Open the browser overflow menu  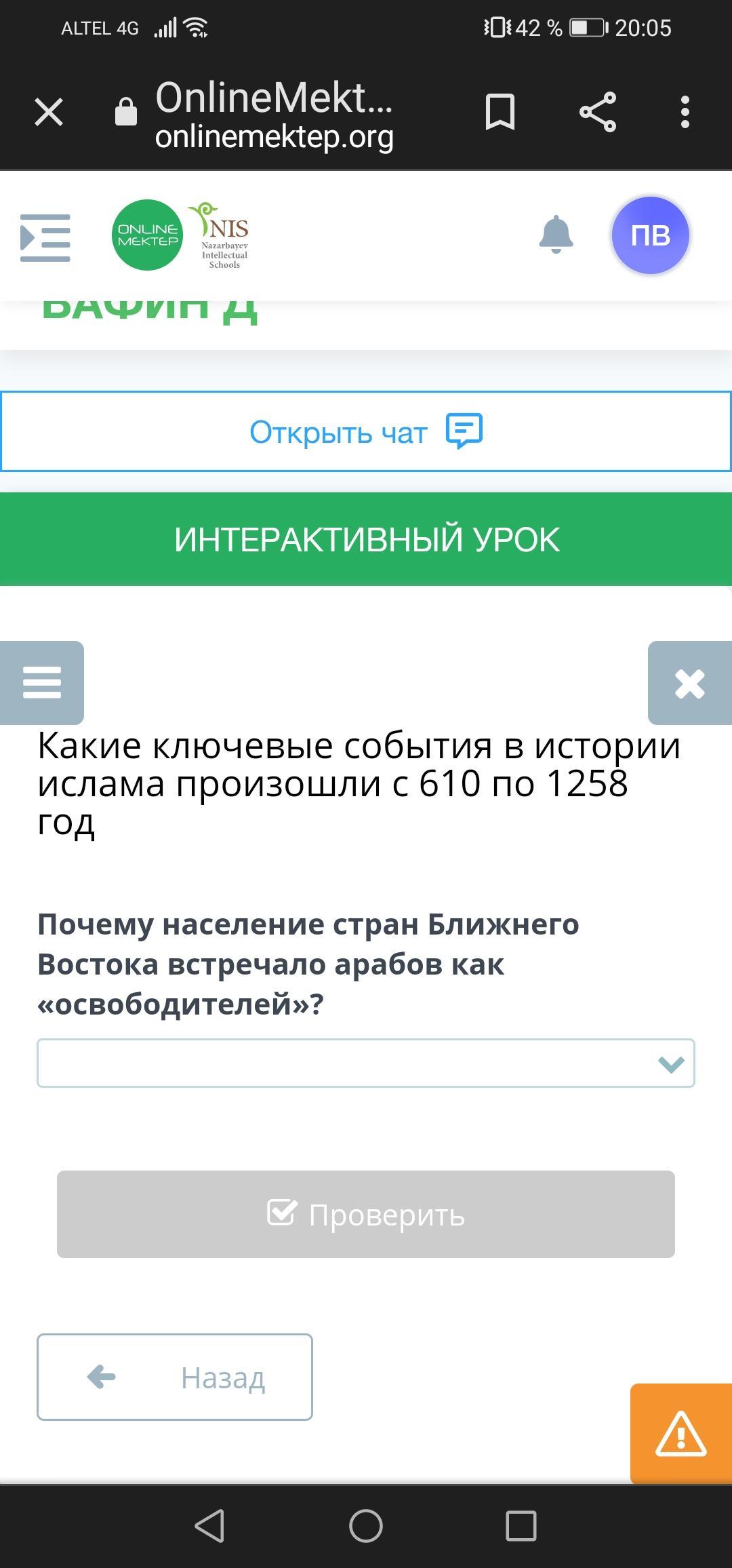[x=685, y=112]
